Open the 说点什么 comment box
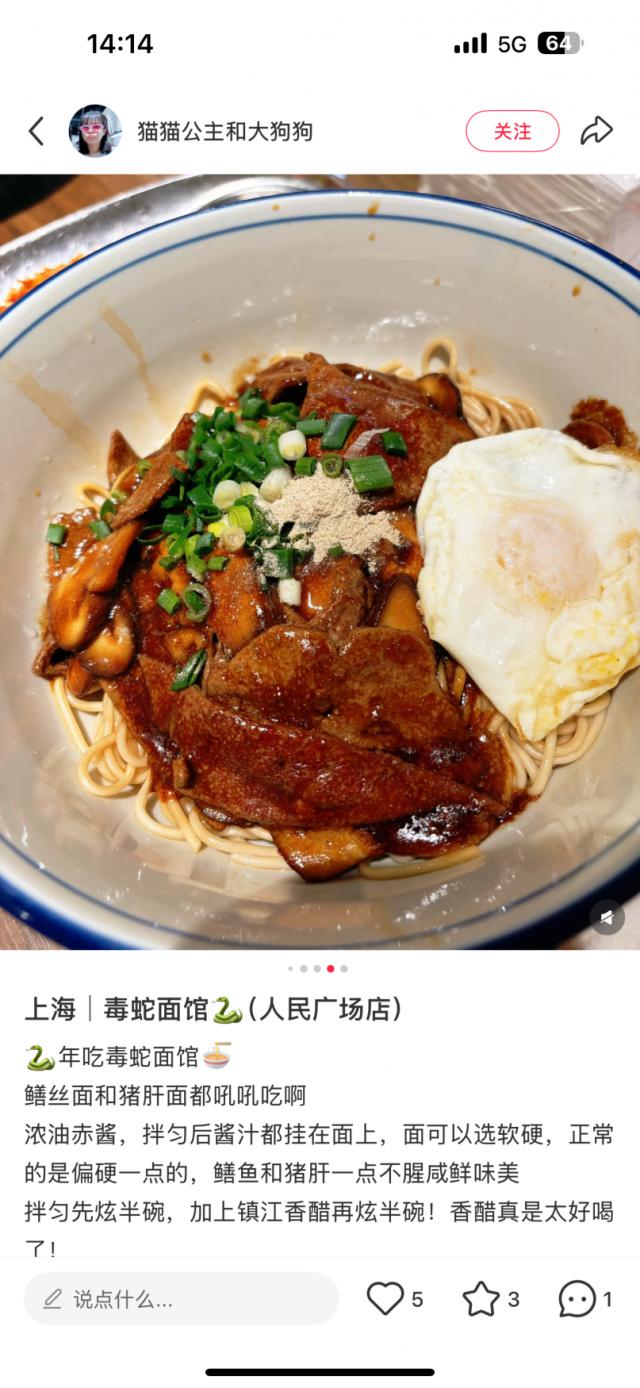The height and width of the screenshot is (1388, 640). [x=181, y=1299]
